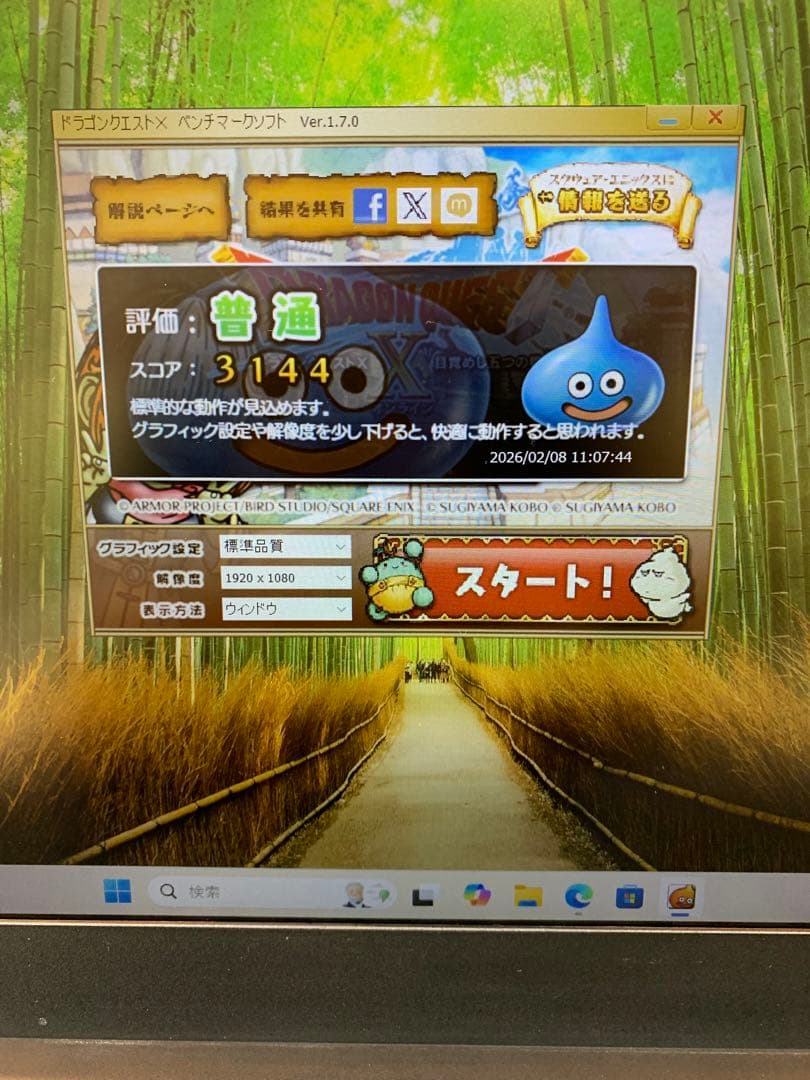Open the slime benchmark app from the taskbar
This screenshot has width=810, height=1080.
click(x=682, y=895)
